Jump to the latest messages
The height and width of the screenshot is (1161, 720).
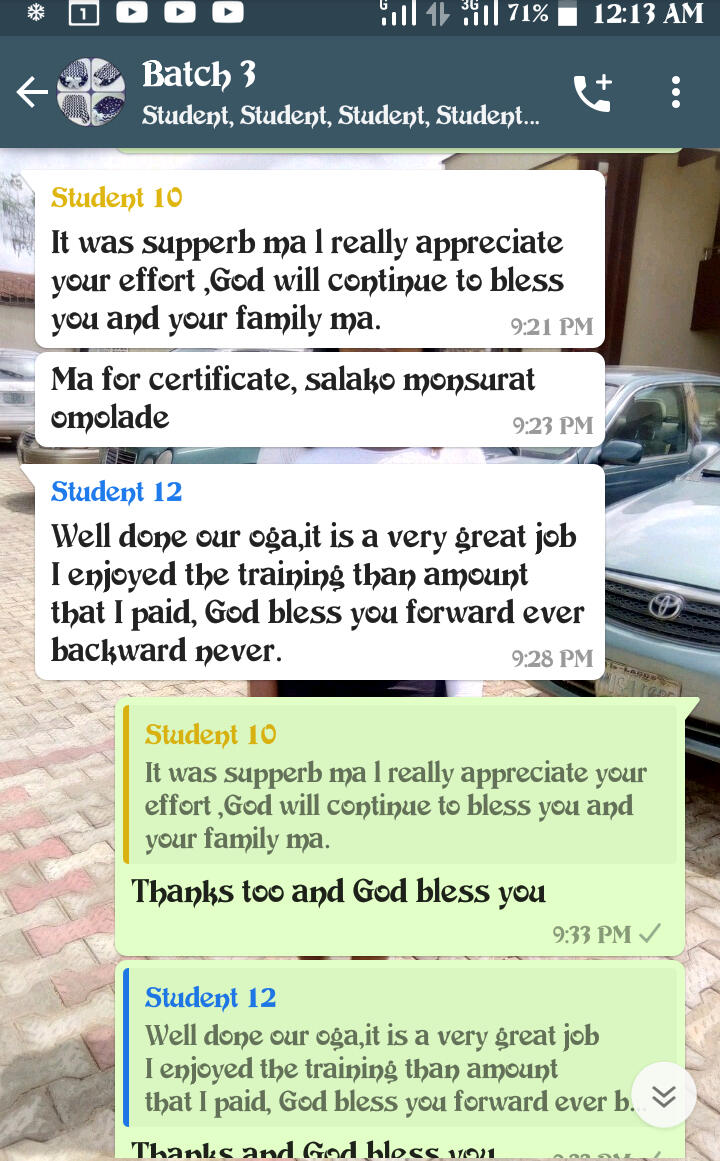[x=664, y=1095]
